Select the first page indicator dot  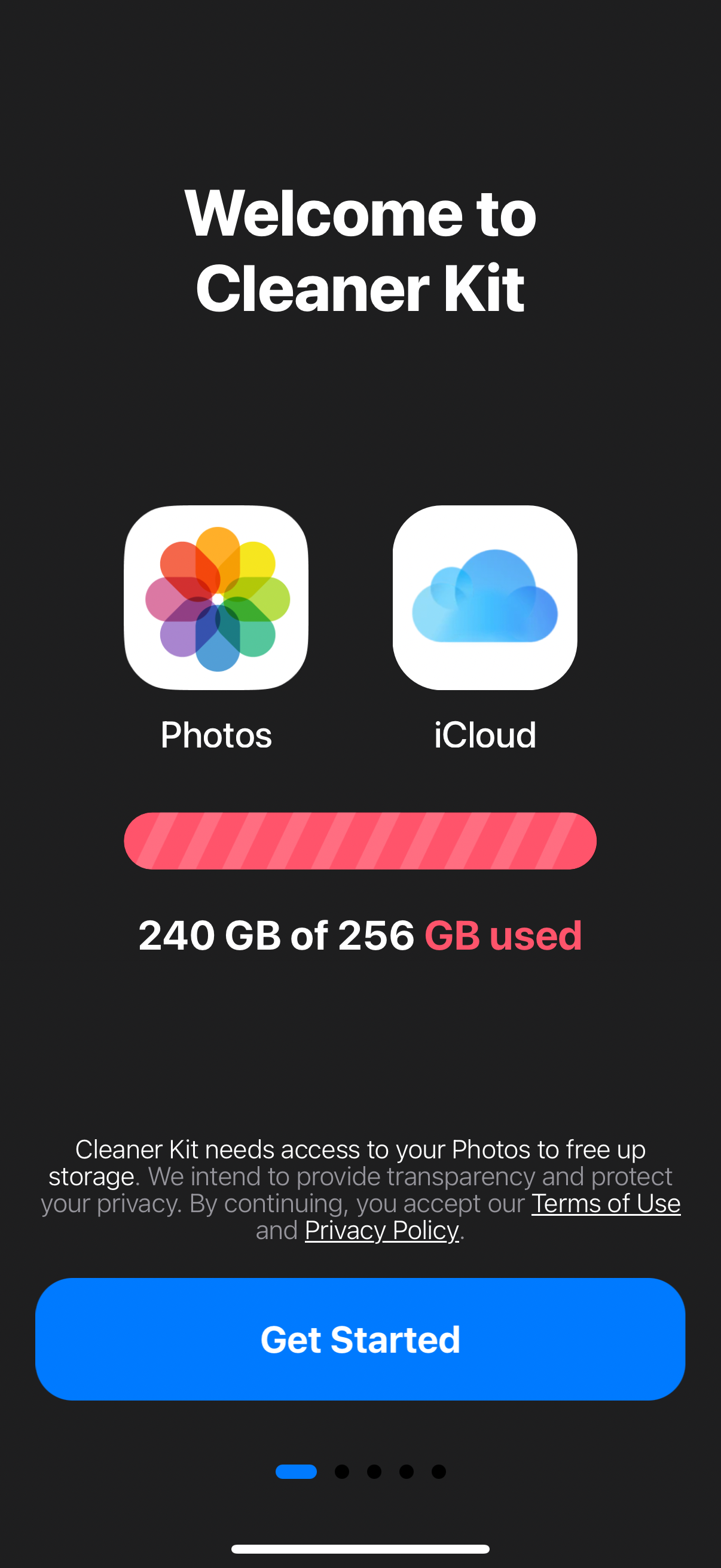(x=297, y=1471)
